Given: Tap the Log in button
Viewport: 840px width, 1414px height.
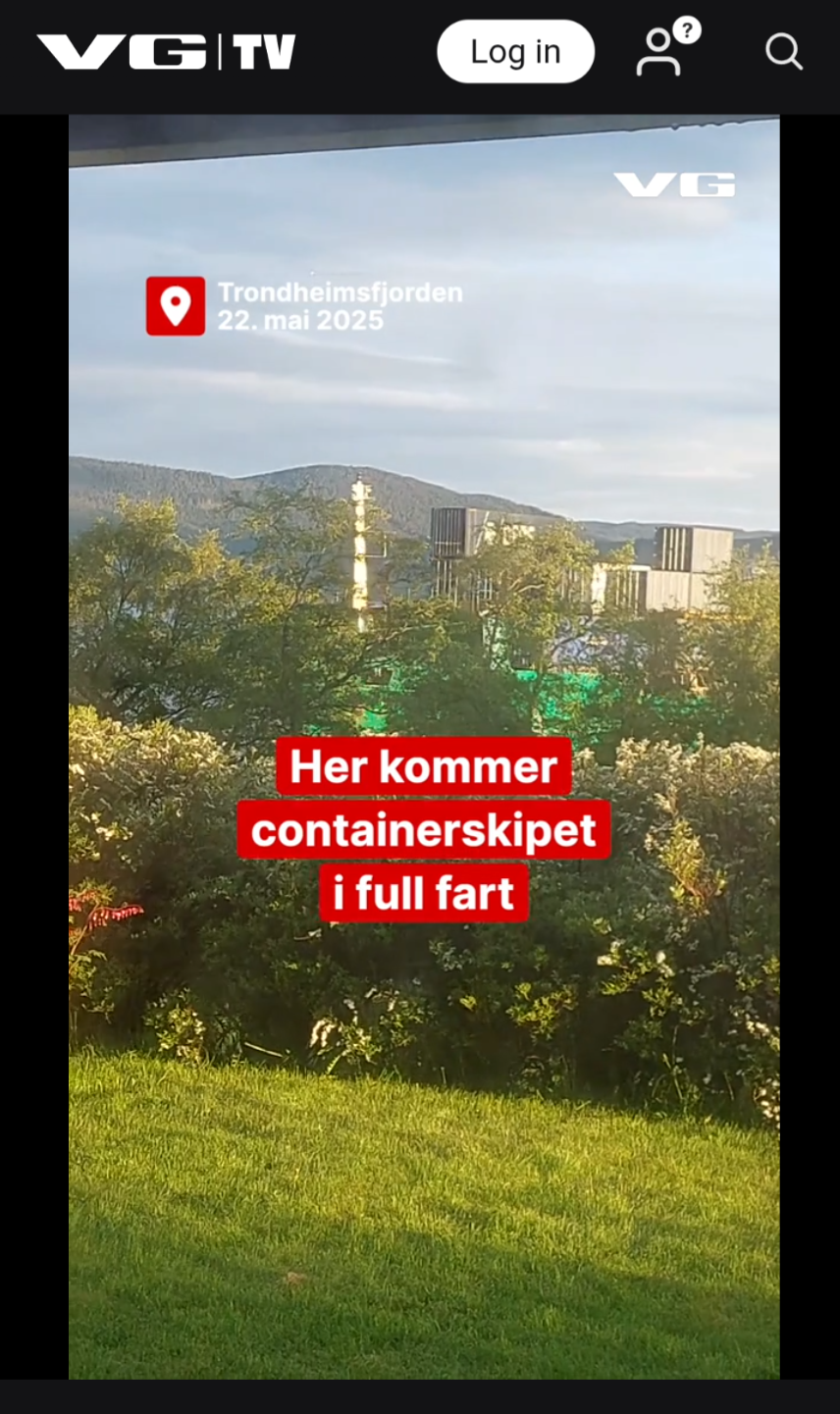Looking at the screenshot, I should pyautogui.click(x=515, y=51).
